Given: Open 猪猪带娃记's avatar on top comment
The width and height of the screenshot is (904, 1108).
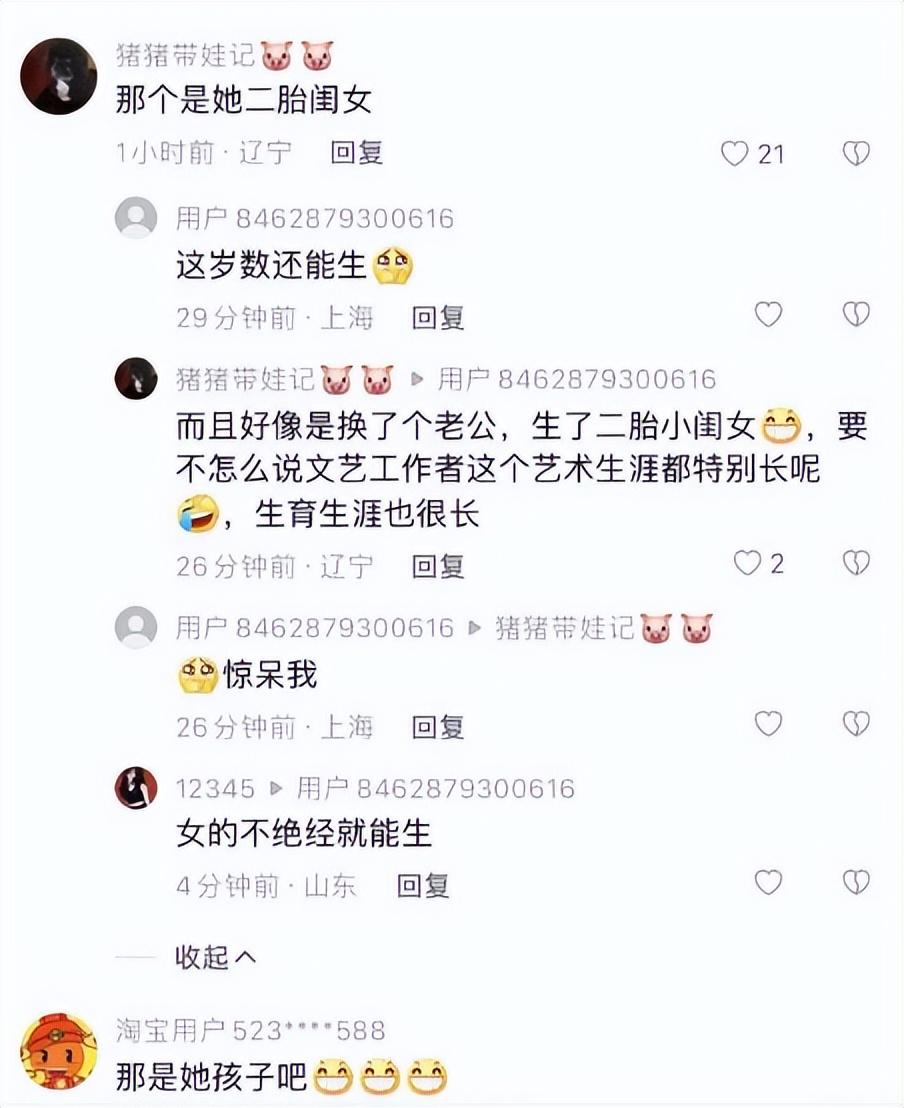Looking at the screenshot, I should click(x=58, y=76).
